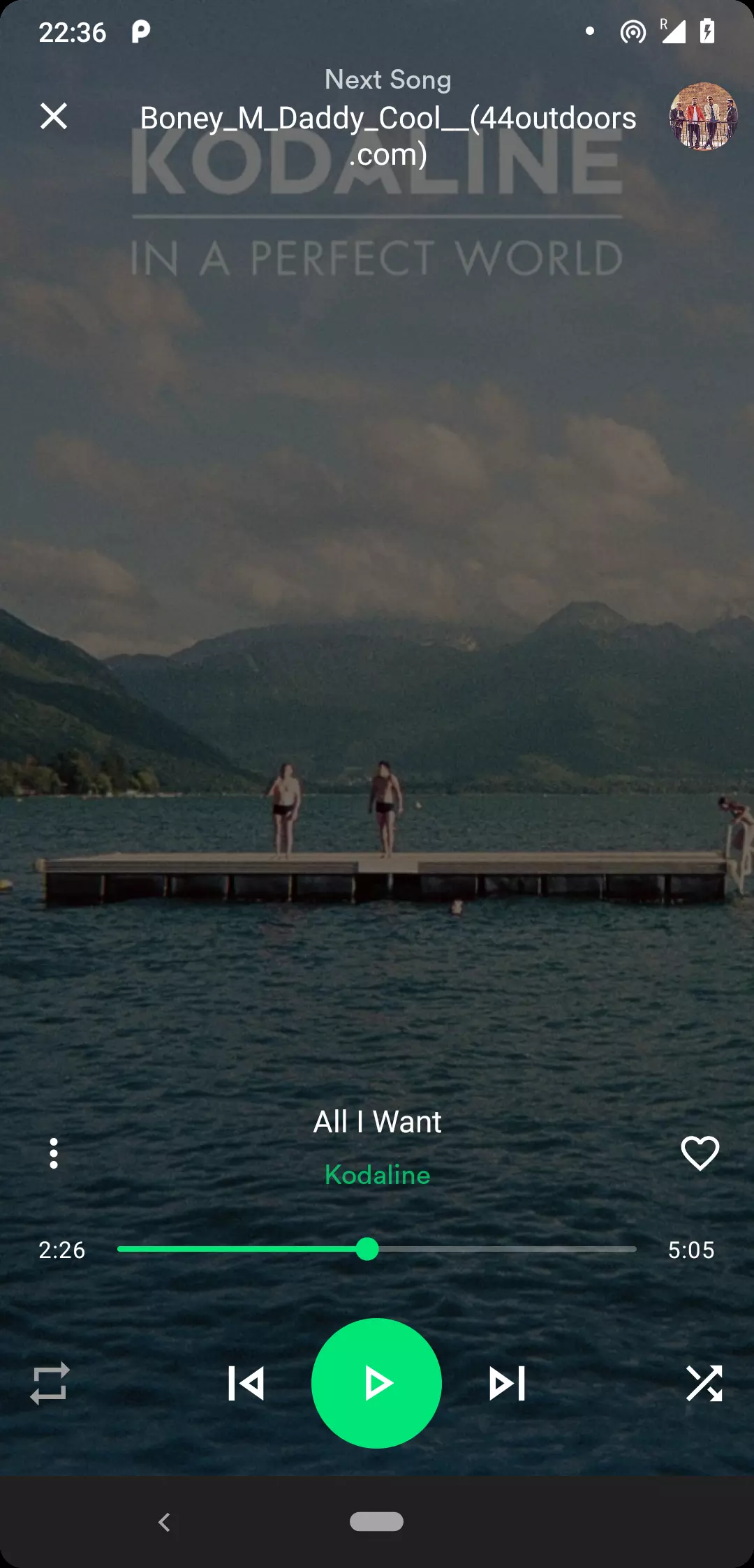Viewport: 754px width, 1568px height.
Task: Toggle shuffle mode
Action: coord(704,1383)
